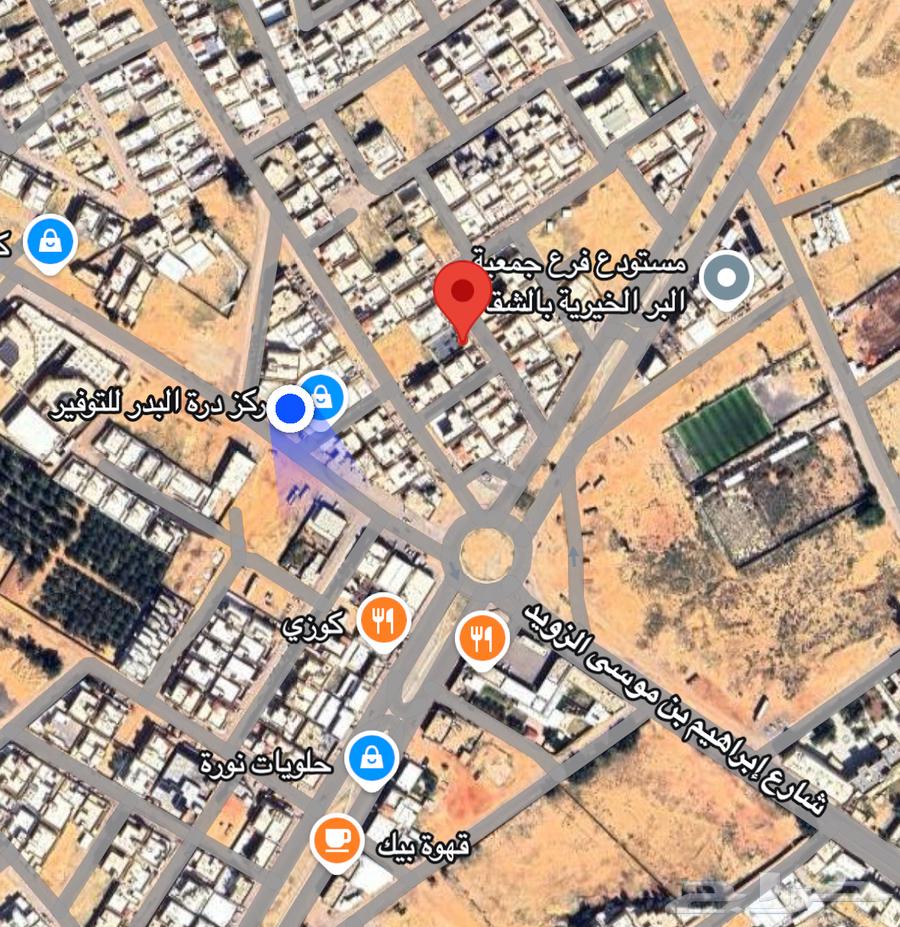Tap the red dropped pin marker
900x927 pixels.
(462, 292)
